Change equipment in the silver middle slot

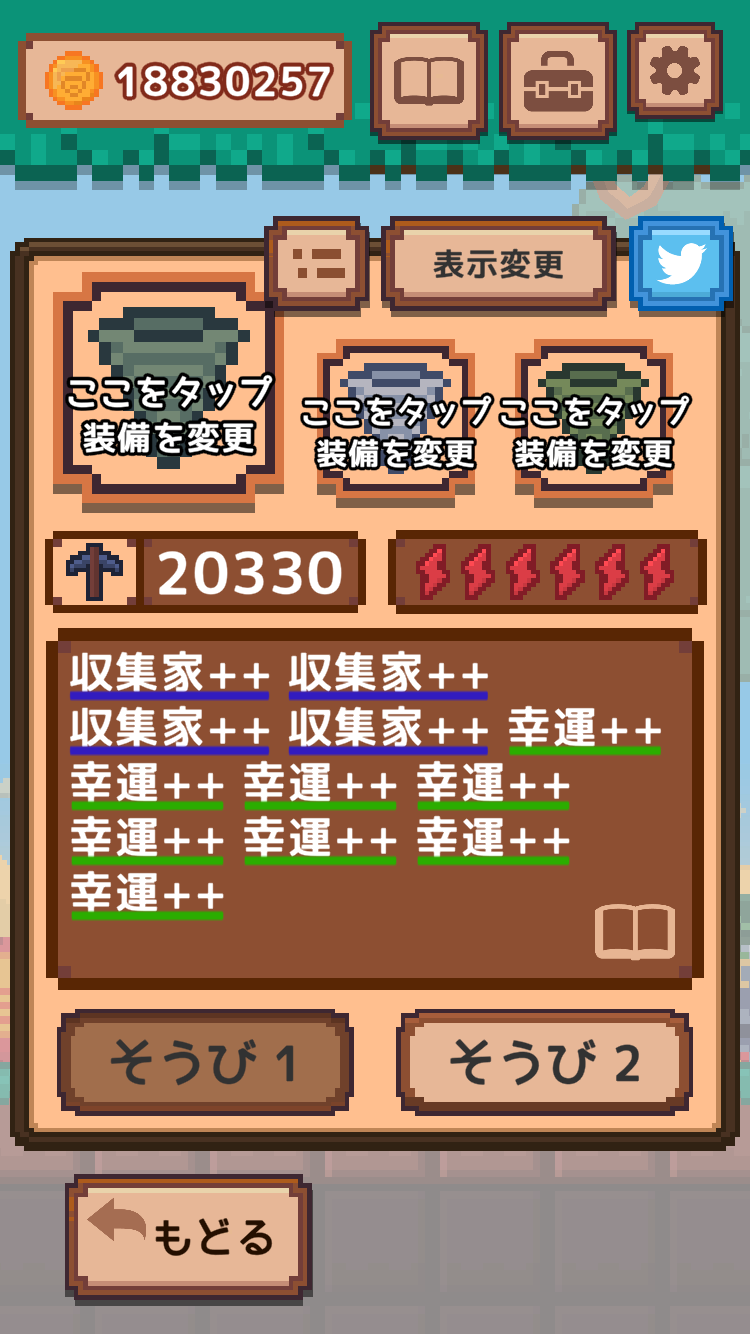396,420
